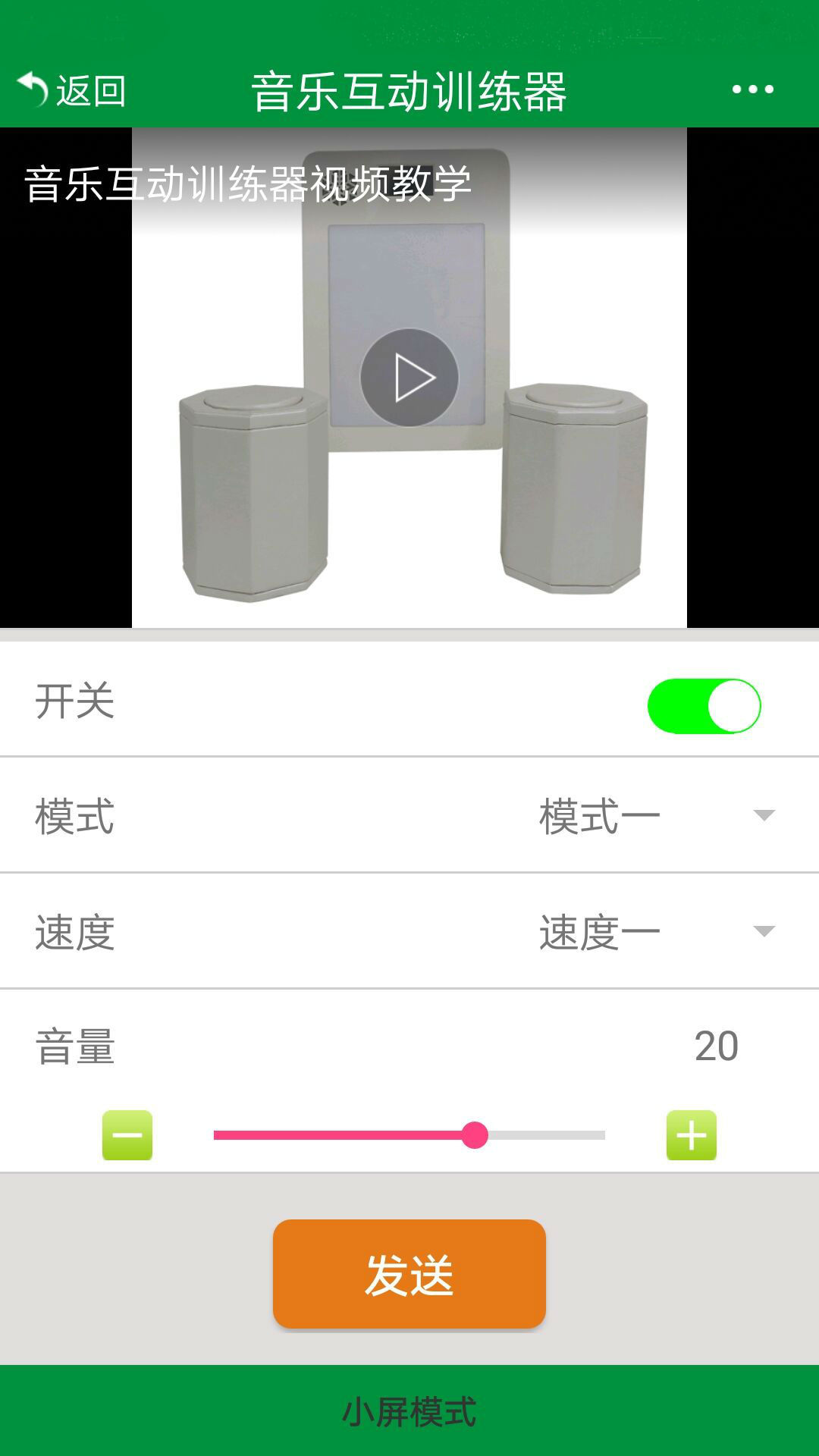
Task: Tap the 音量 volume slider track
Action: (409, 1135)
